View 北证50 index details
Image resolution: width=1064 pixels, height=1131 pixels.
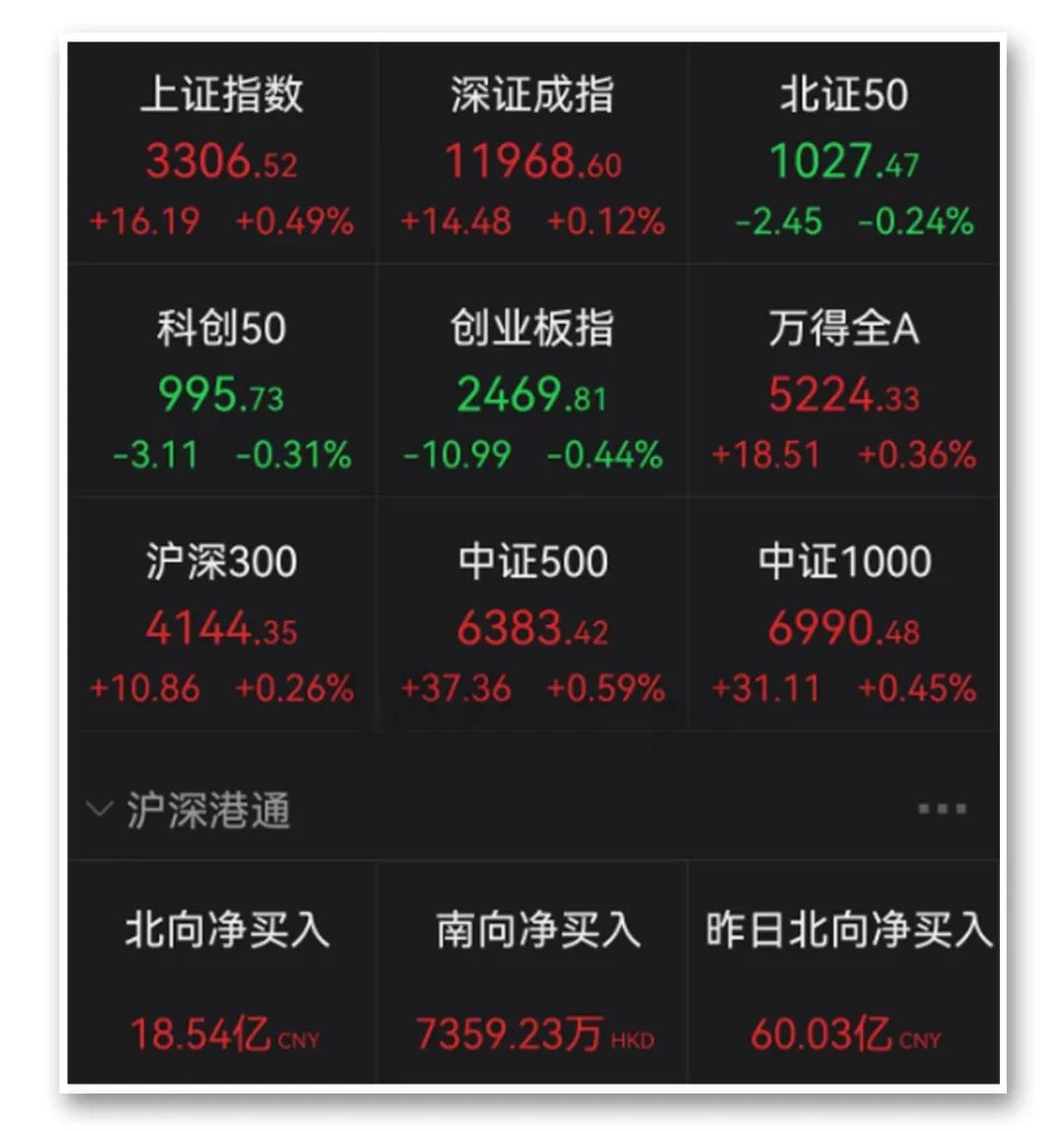[844, 158]
